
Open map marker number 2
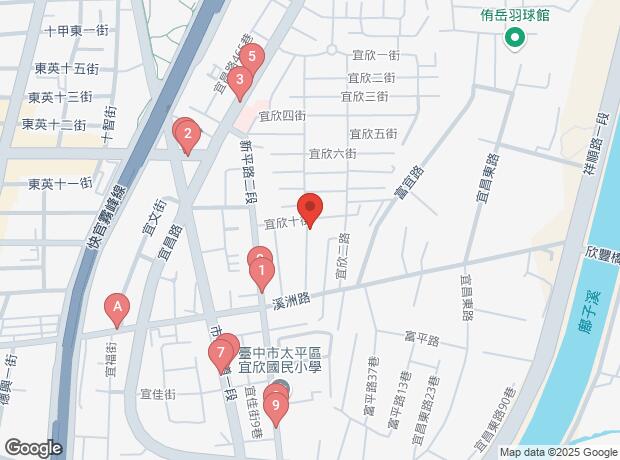(x=187, y=134)
